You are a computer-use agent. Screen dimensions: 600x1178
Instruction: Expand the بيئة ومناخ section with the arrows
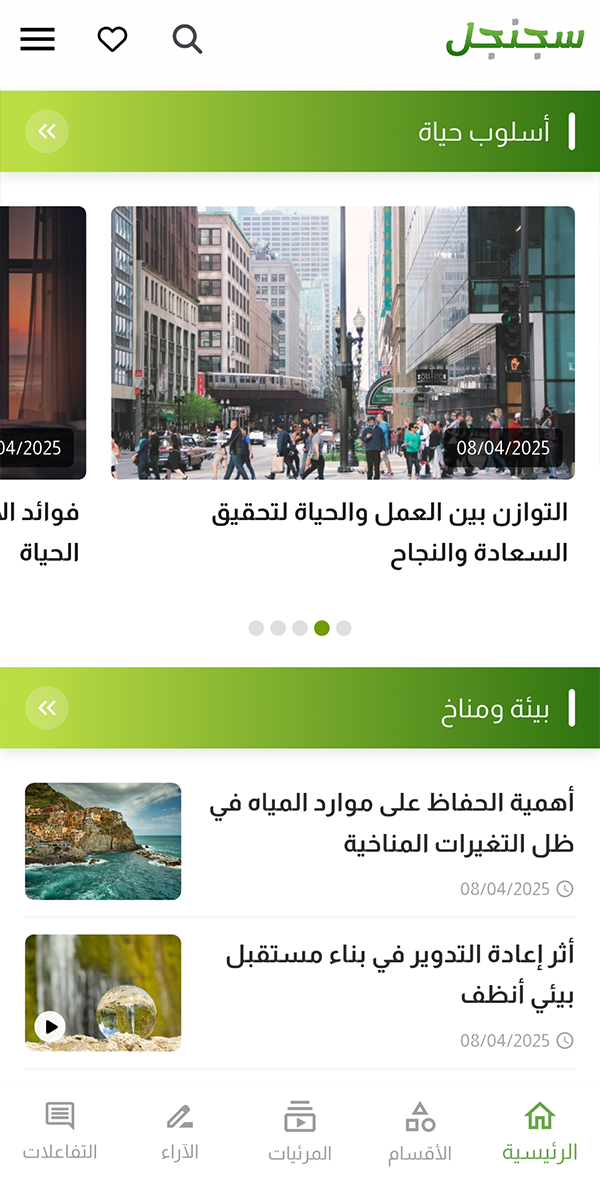pos(47,708)
